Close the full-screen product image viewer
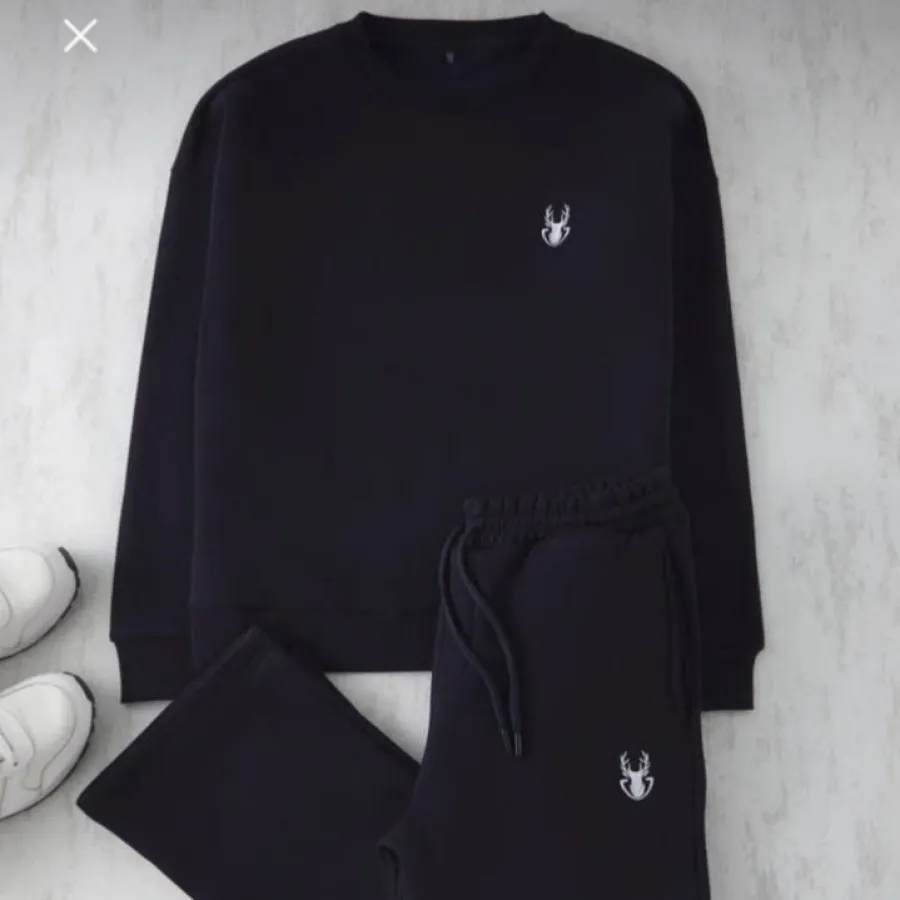The height and width of the screenshot is (900, 900). pyautogui.click(x=80, y=36)
